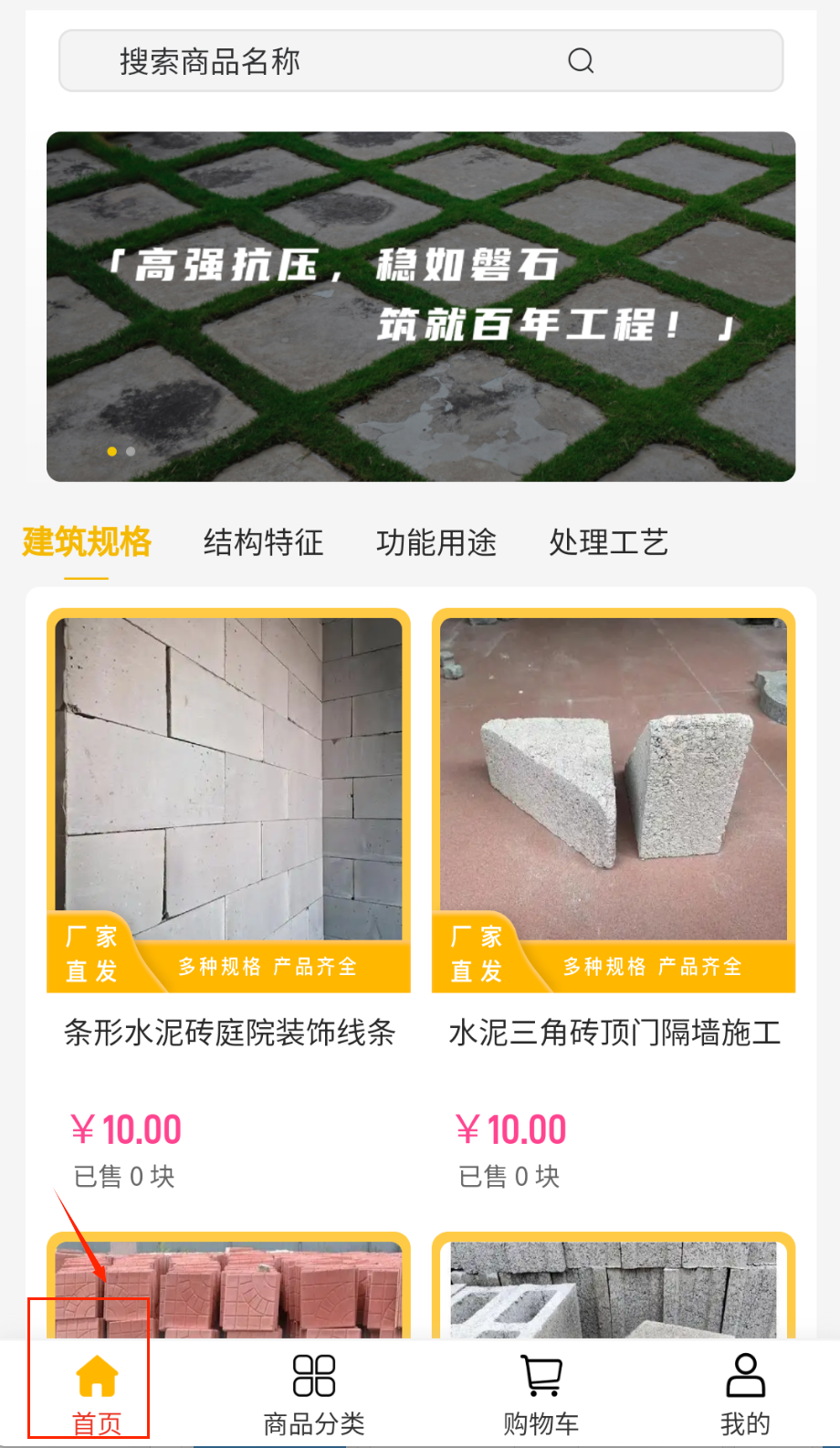Open the 商品分类 categories tab
This screenshot has width=840, height=1448.
point(314,1393)
